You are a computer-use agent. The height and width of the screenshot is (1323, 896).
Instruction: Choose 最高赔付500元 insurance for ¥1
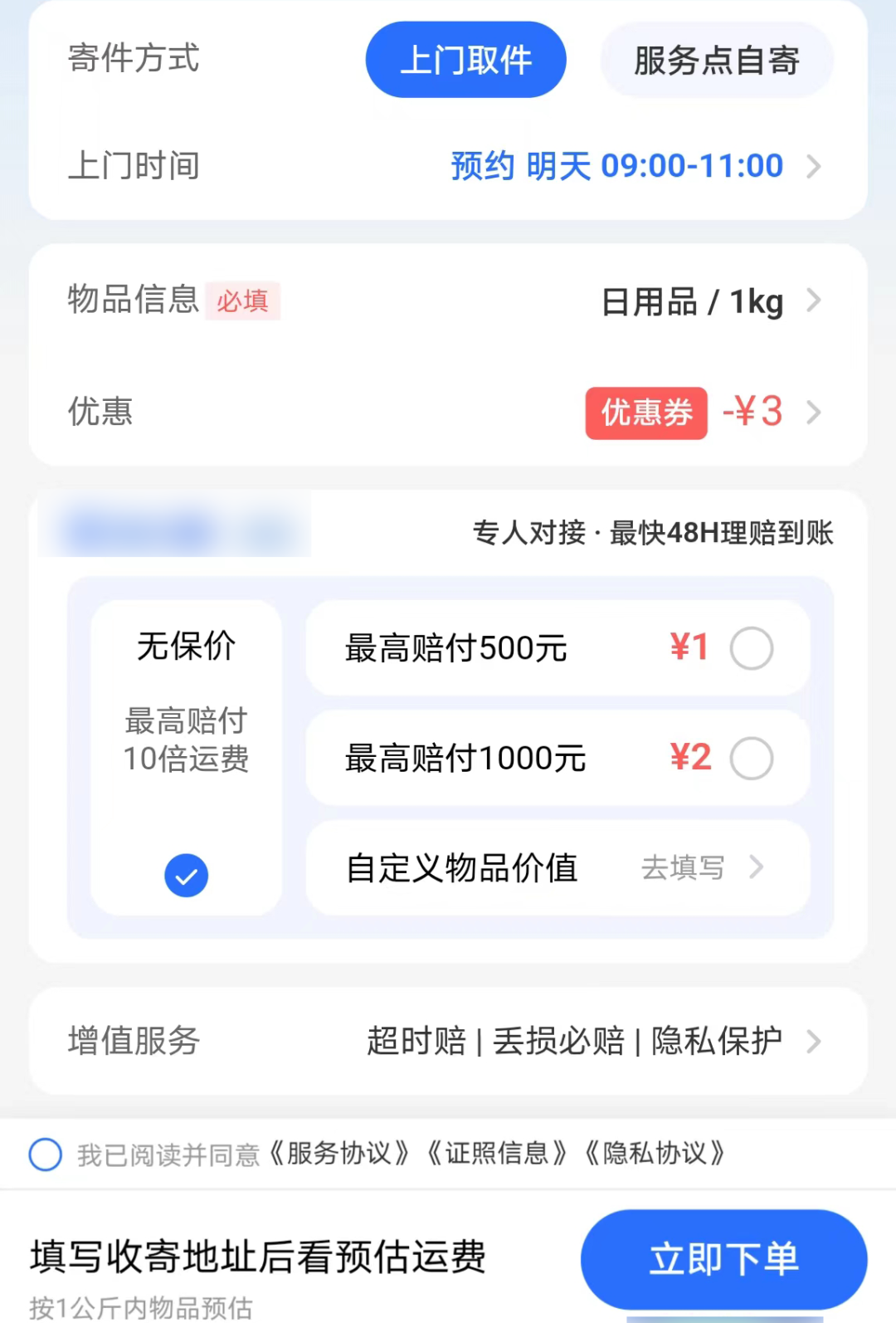[x=751, y=648]
